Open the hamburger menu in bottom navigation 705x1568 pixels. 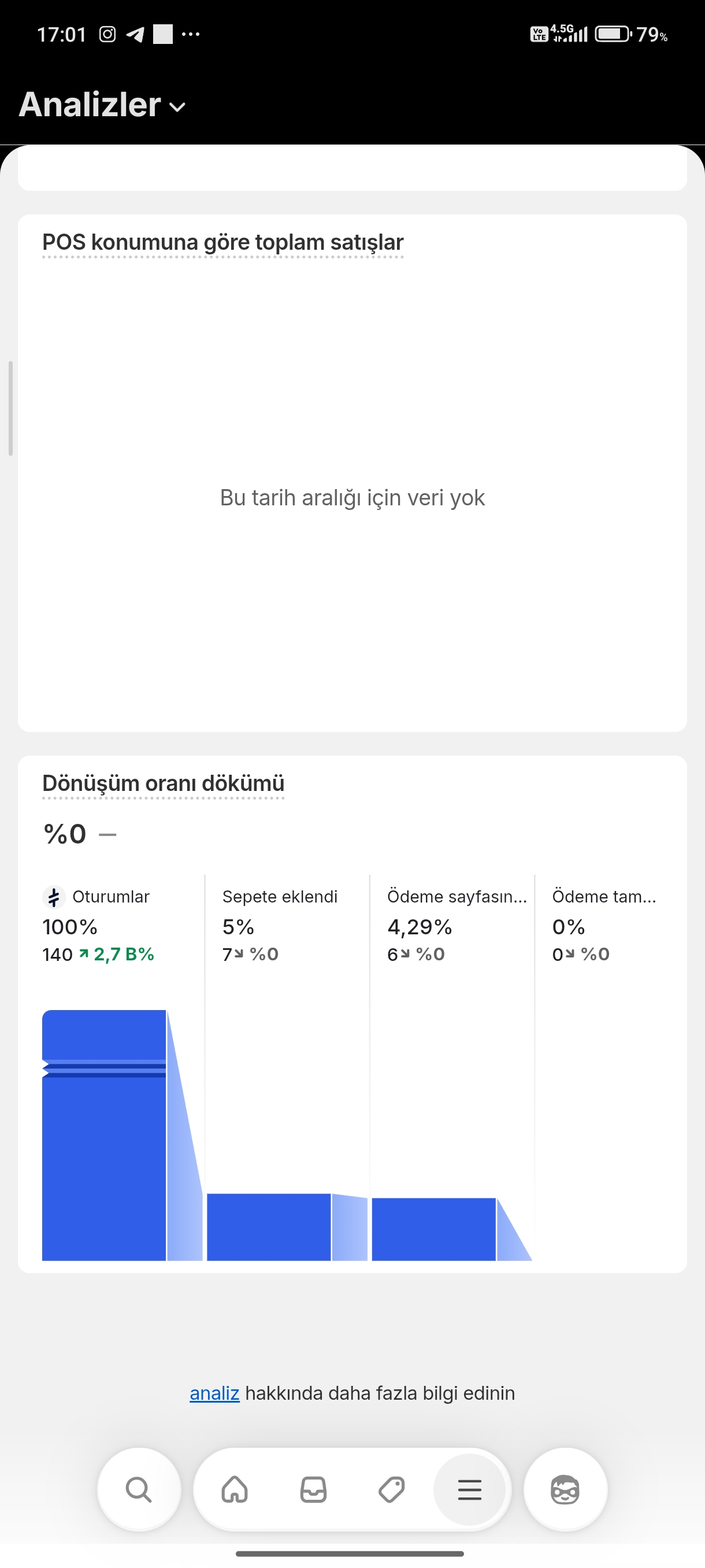[x=470, y=1491]
